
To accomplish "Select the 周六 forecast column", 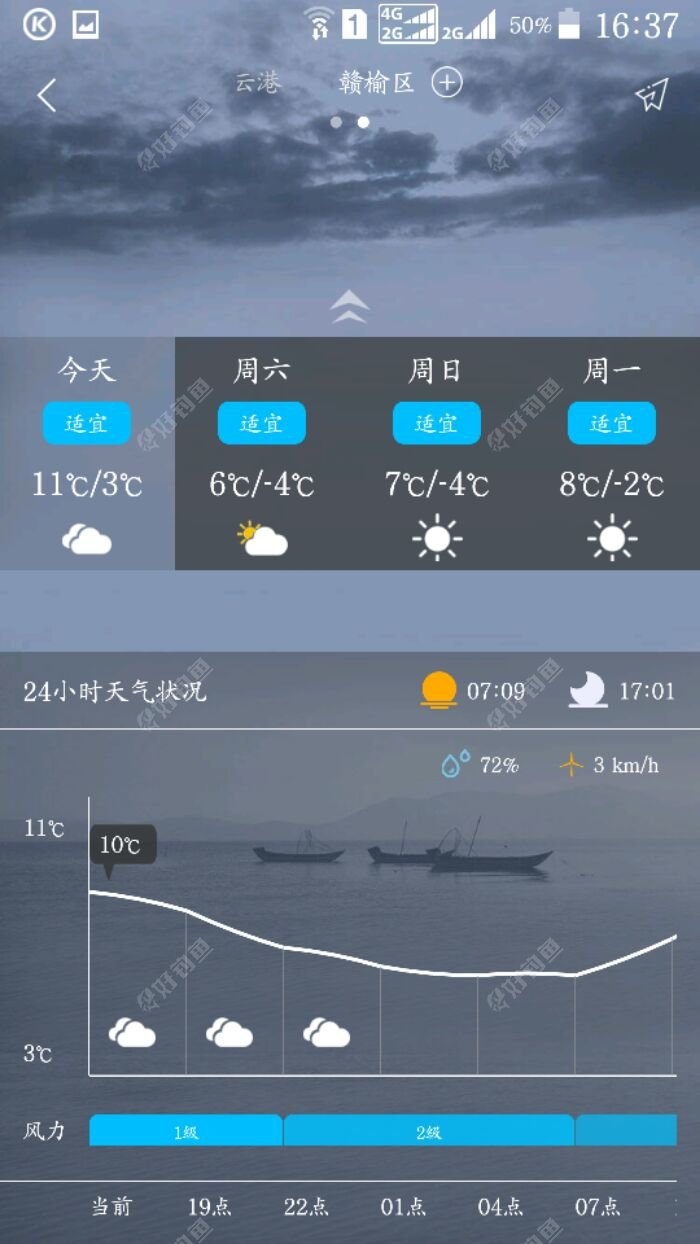I will 262,454.
